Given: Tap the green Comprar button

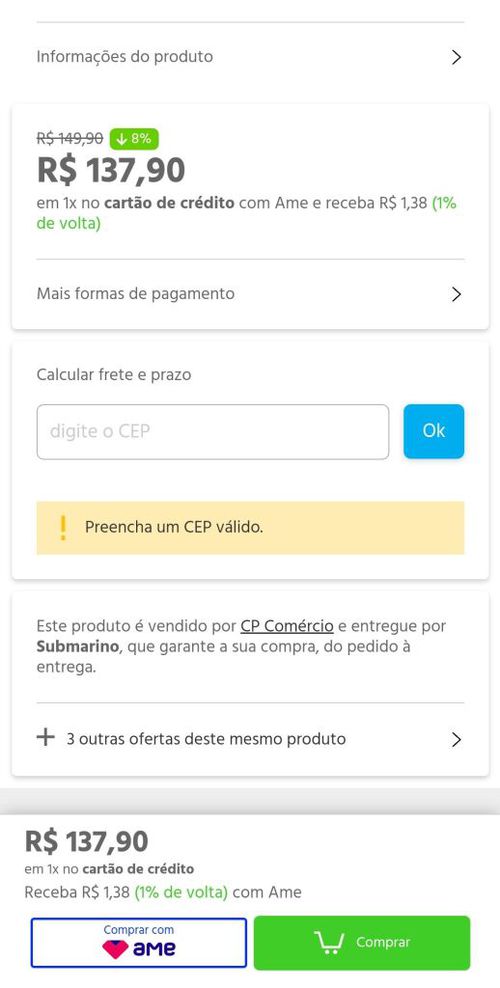Looking at the screenshot, I should pos(362,943).
